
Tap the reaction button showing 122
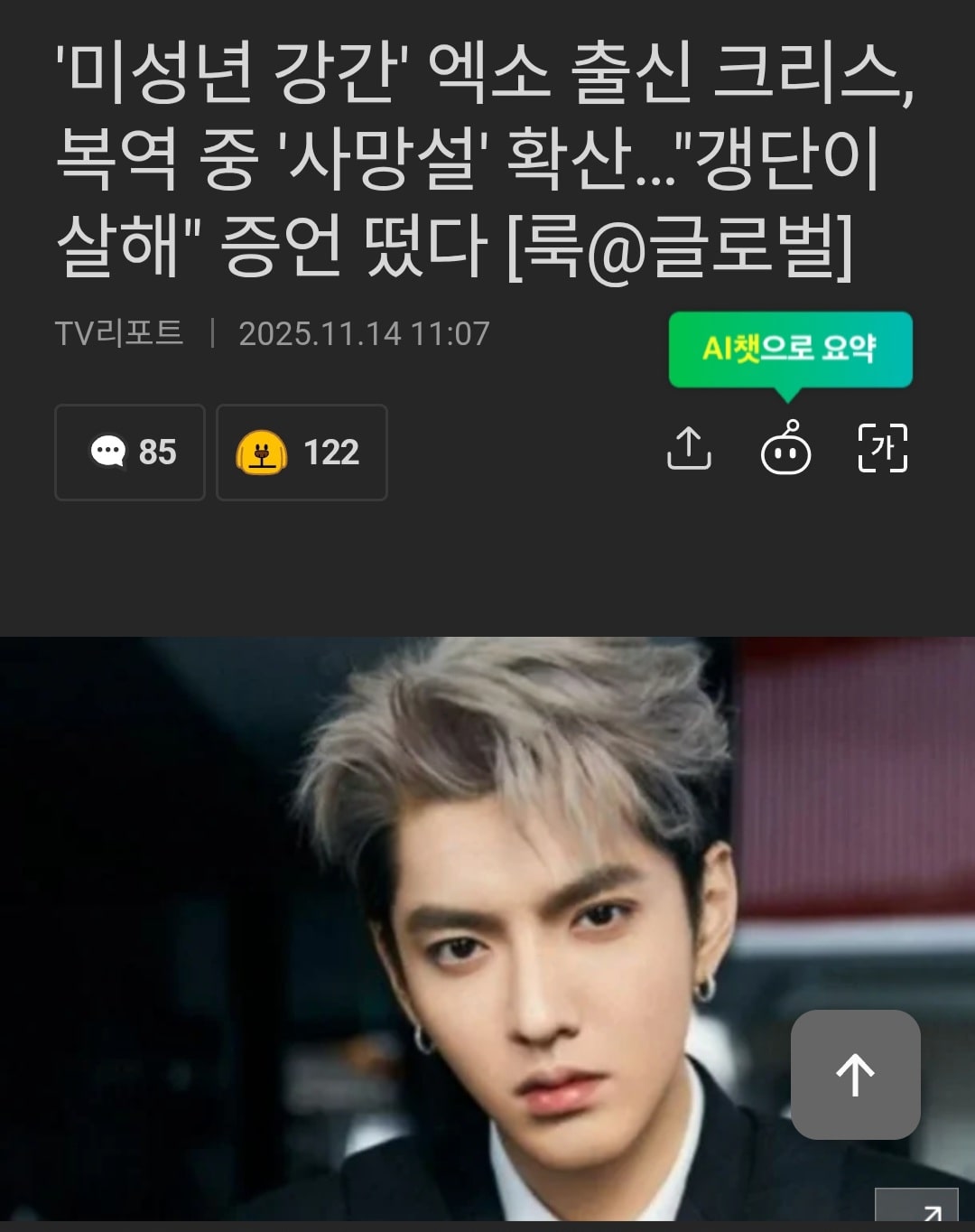point(302,453)
